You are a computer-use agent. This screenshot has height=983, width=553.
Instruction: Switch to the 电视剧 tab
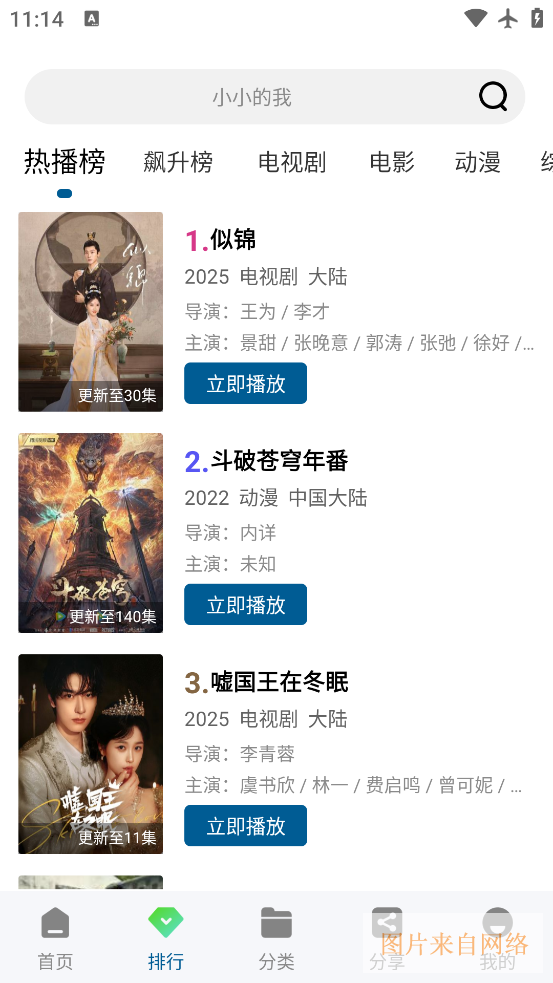[292, 162]
